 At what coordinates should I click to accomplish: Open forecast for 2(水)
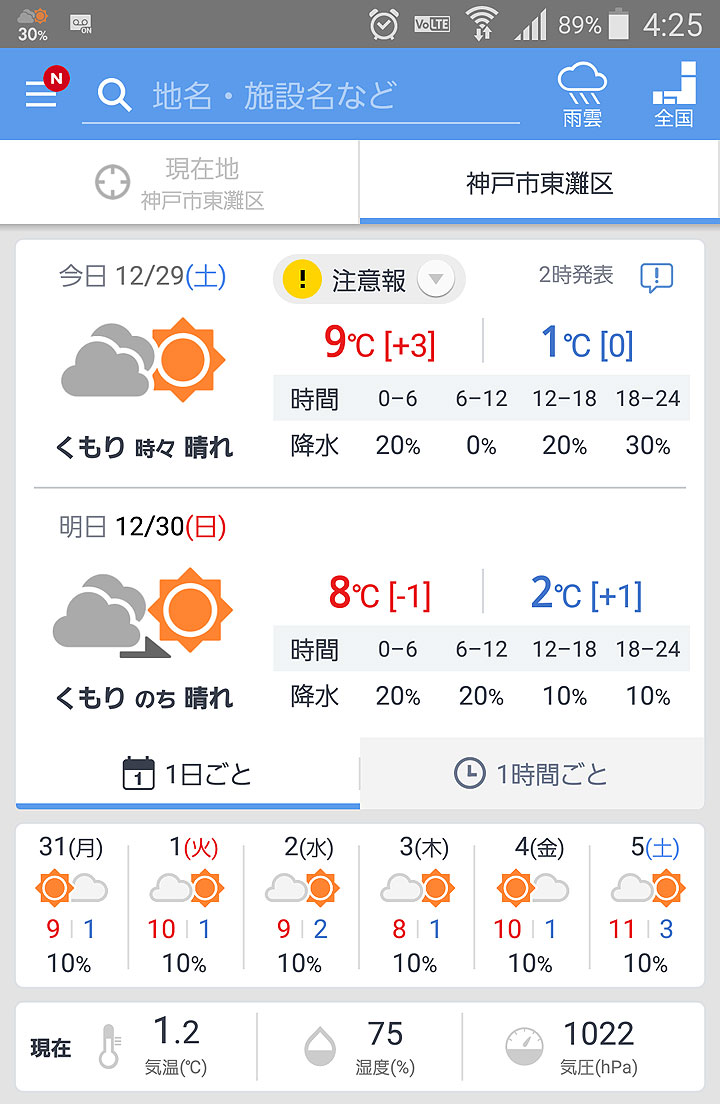tap(302, 904)
